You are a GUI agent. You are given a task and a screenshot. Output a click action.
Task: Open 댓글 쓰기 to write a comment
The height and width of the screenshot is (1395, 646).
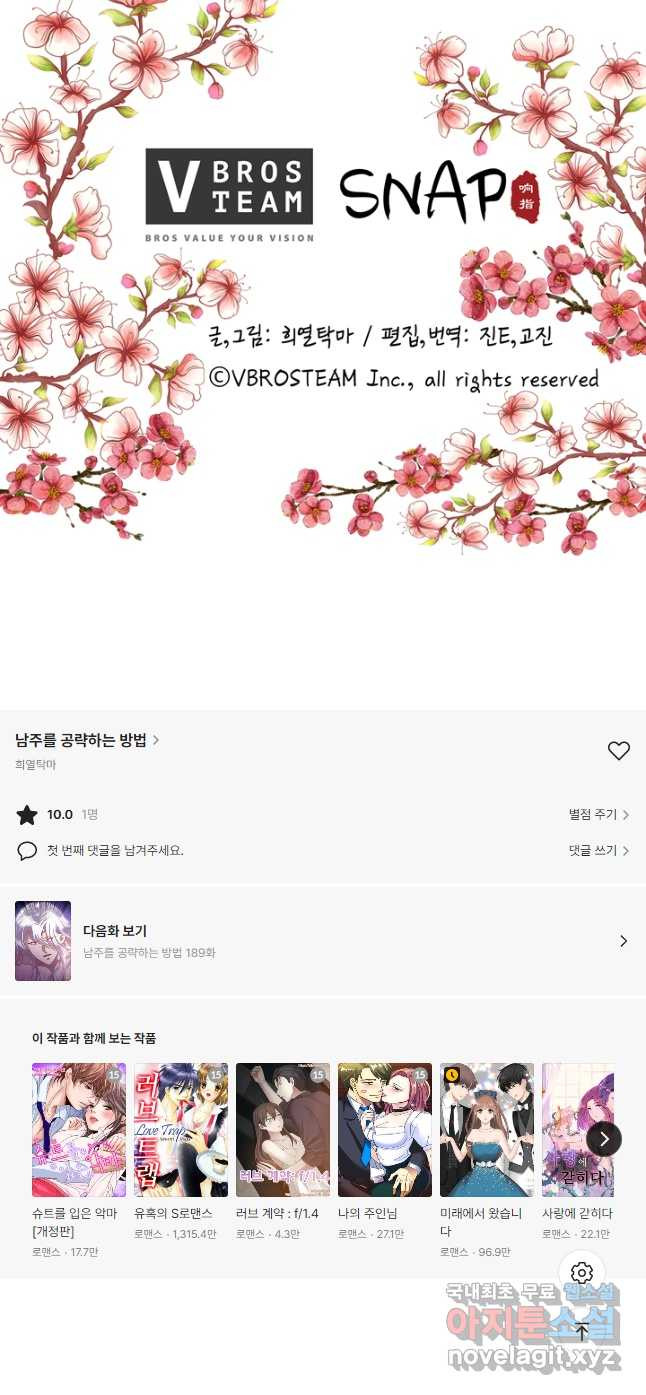coord(598,851)
